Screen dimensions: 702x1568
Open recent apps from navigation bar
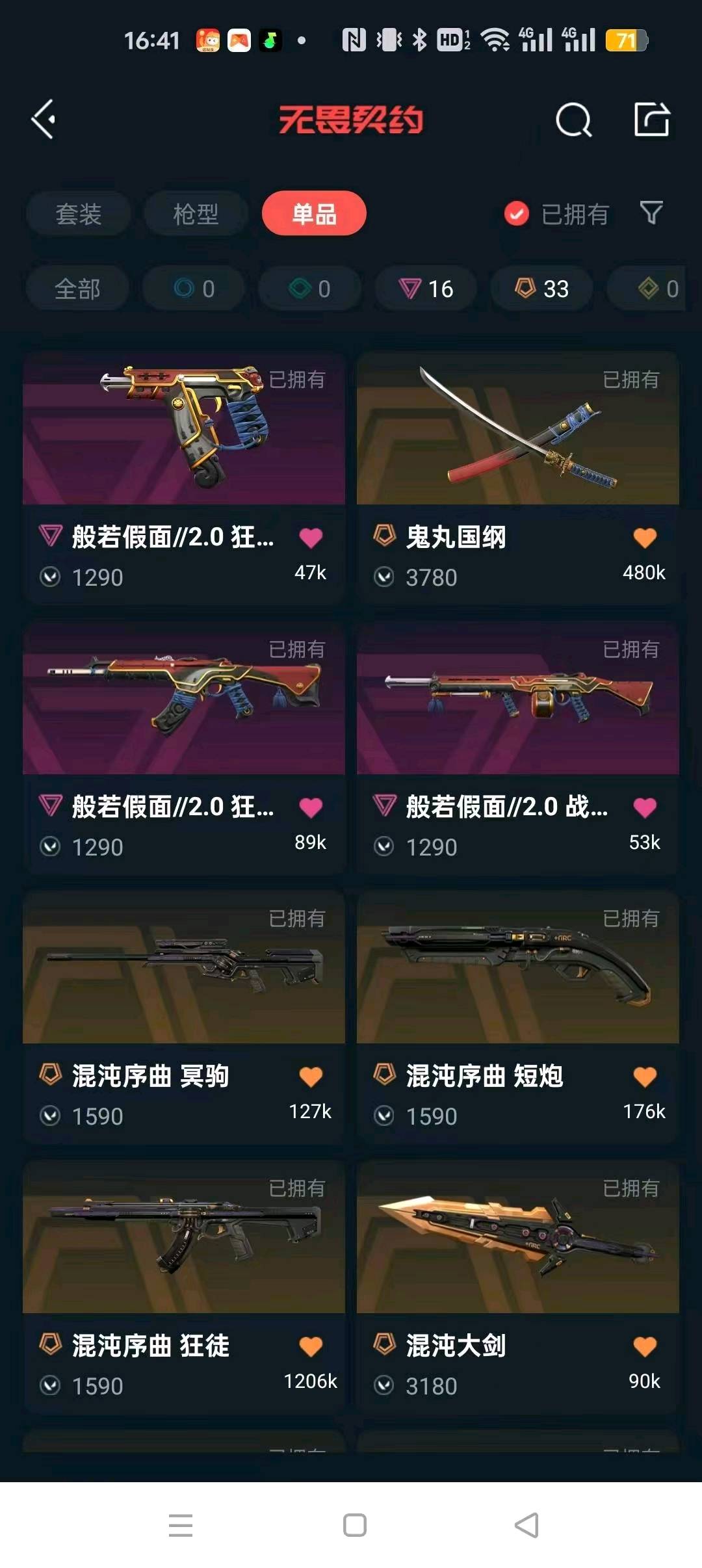pyautogui.click(x=180, y=1525)
